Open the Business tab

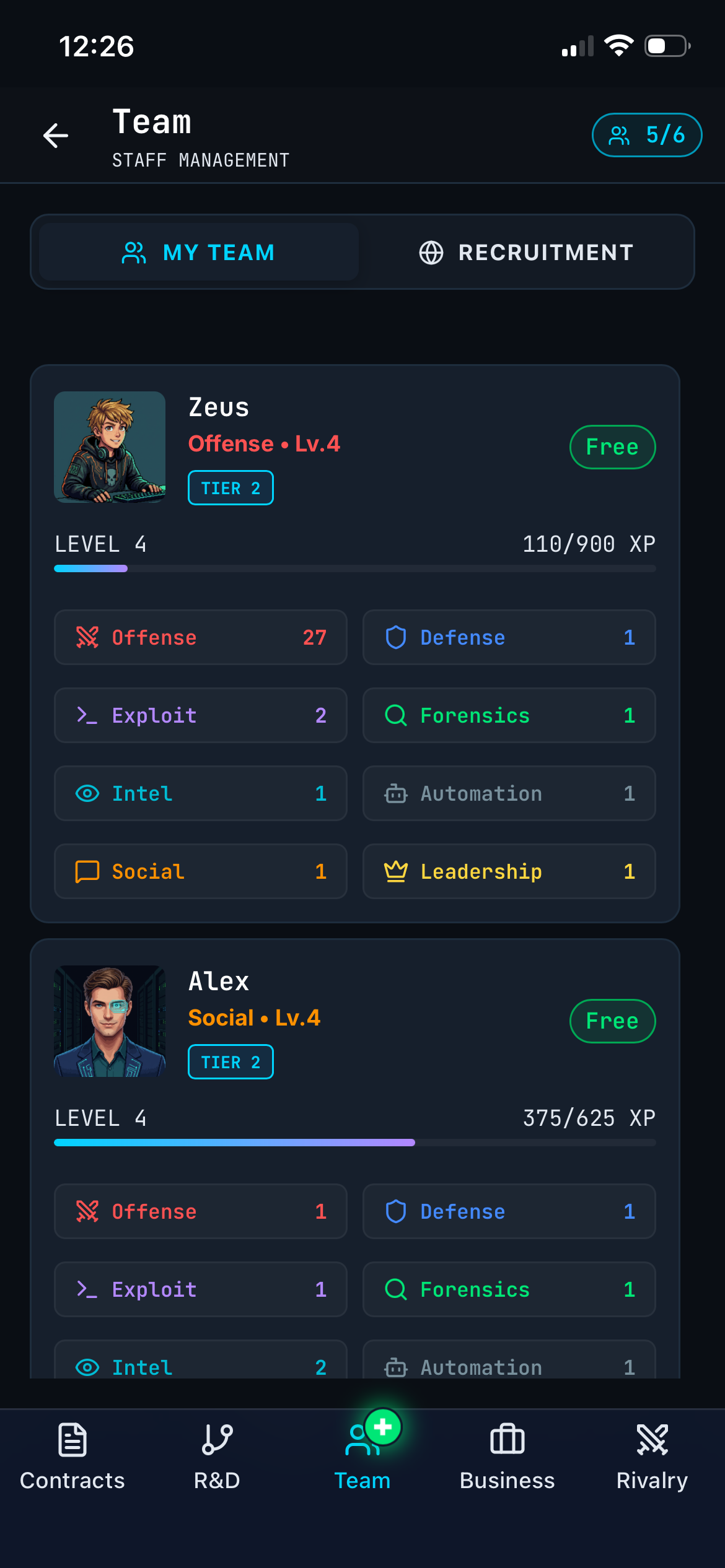[x=507, y=1457]
